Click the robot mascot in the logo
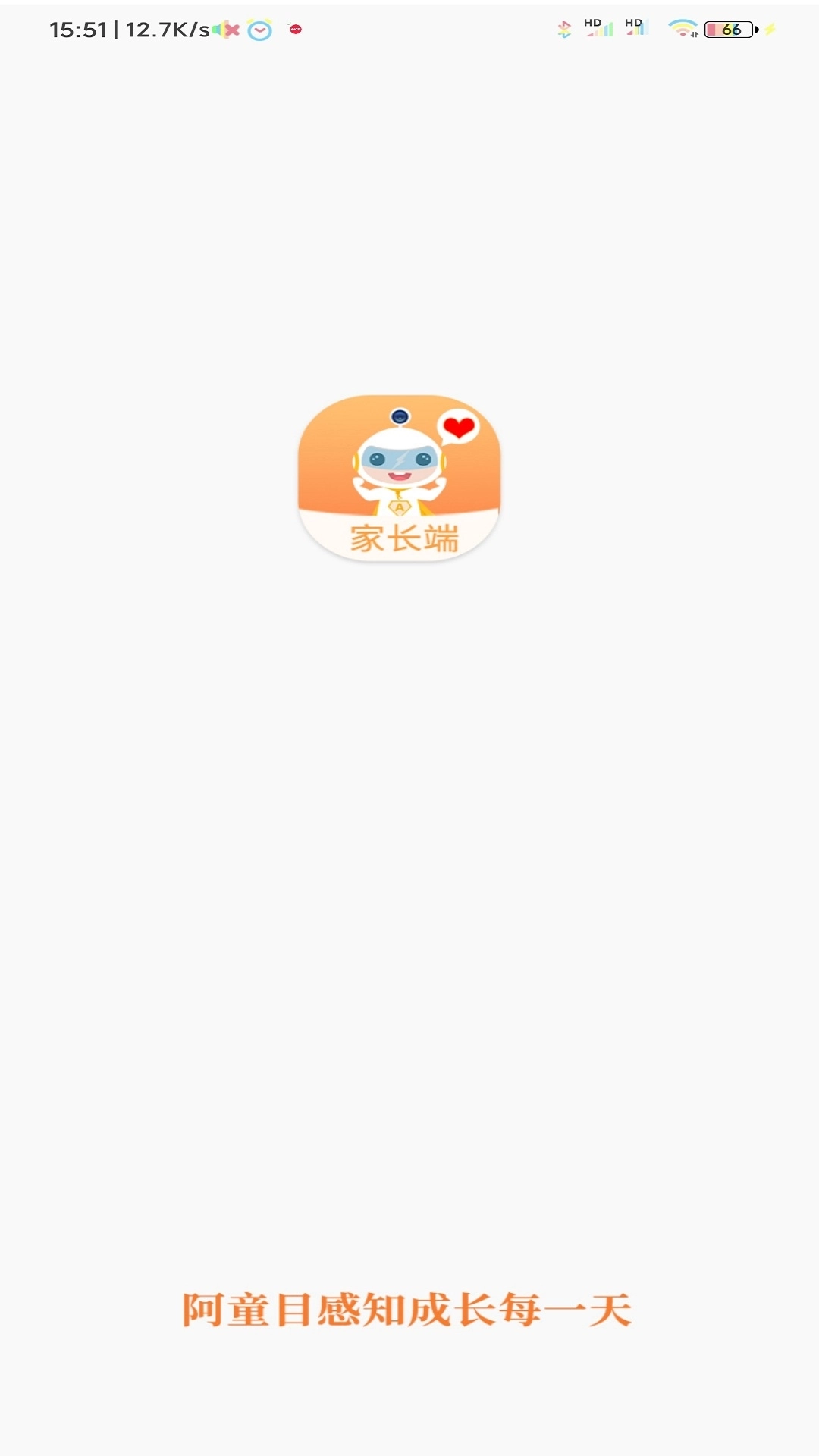The image size is (819, 1456). (400, 463)
